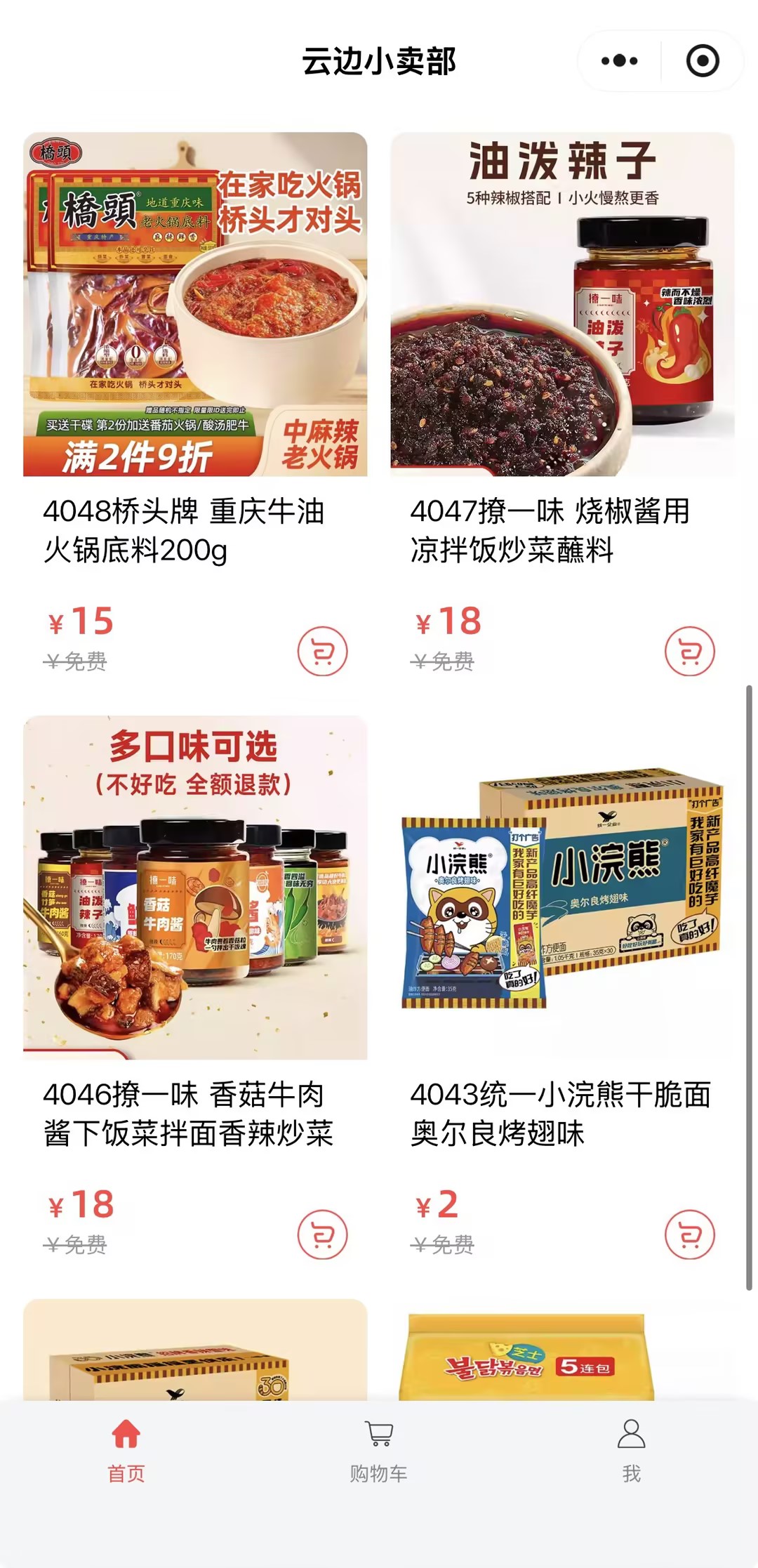This screenshot has width=758, height=1568.
Task: Add 4048桥头牌 火锅底料 to cart
Action: tap(322, 651)
